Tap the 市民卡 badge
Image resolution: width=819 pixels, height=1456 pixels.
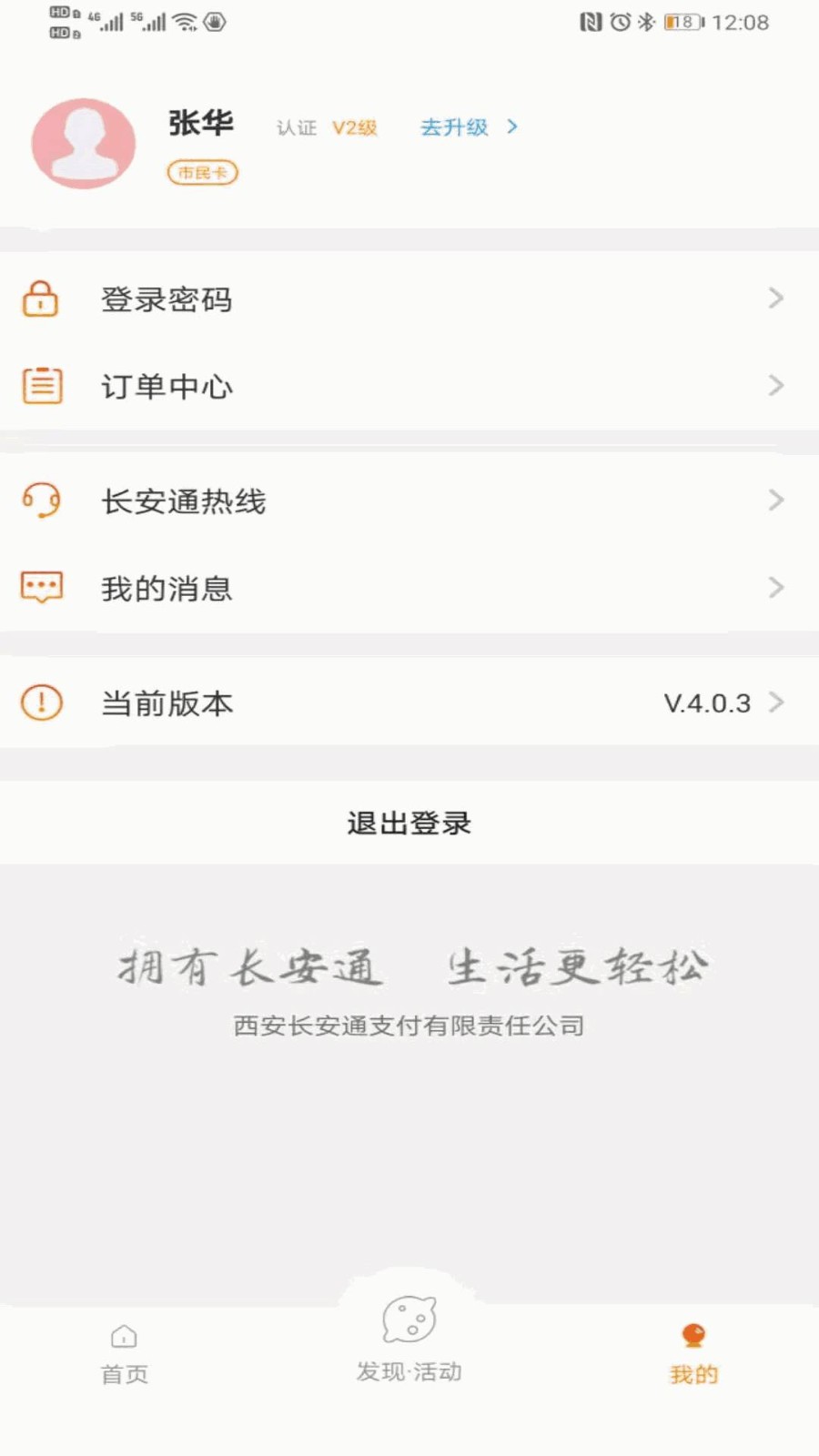pos(202,172)
